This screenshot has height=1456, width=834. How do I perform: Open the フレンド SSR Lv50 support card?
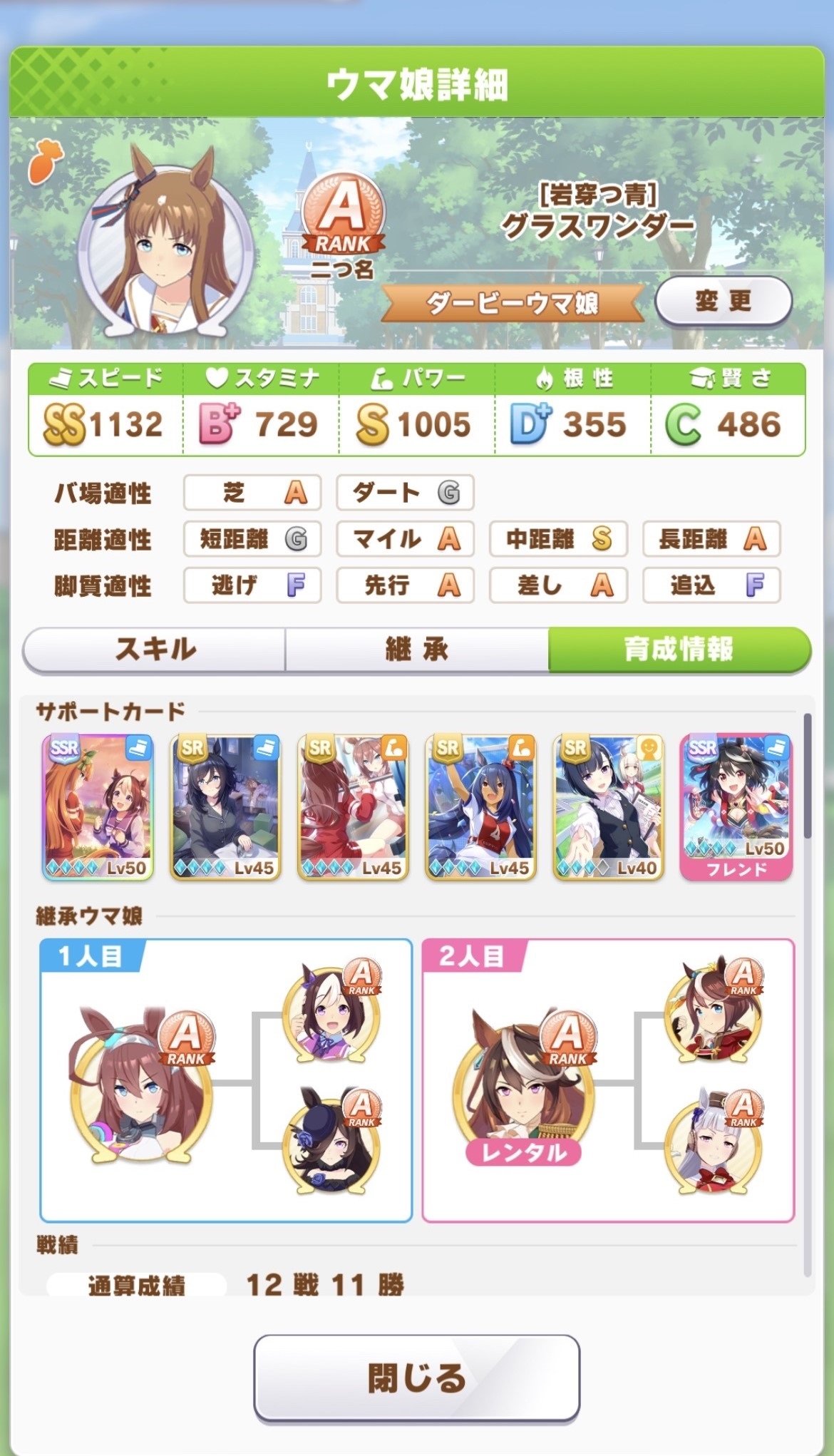[736, 806]
